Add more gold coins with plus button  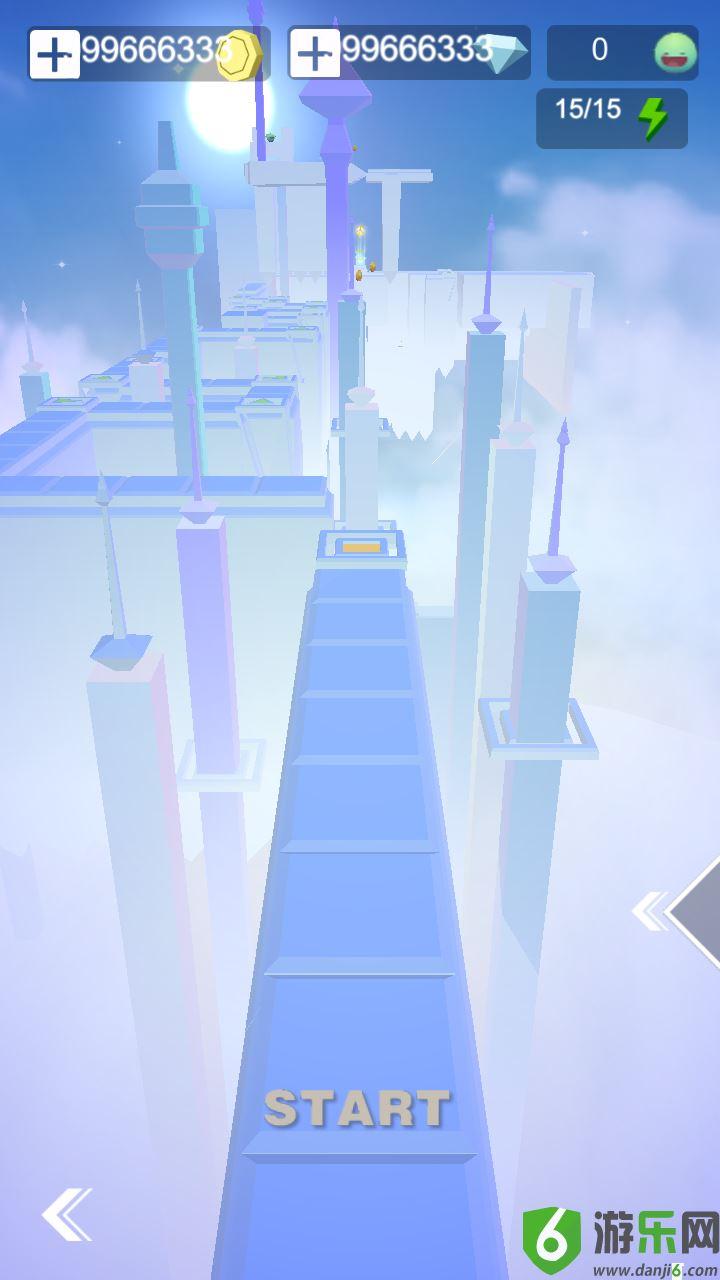pos(54,54)
